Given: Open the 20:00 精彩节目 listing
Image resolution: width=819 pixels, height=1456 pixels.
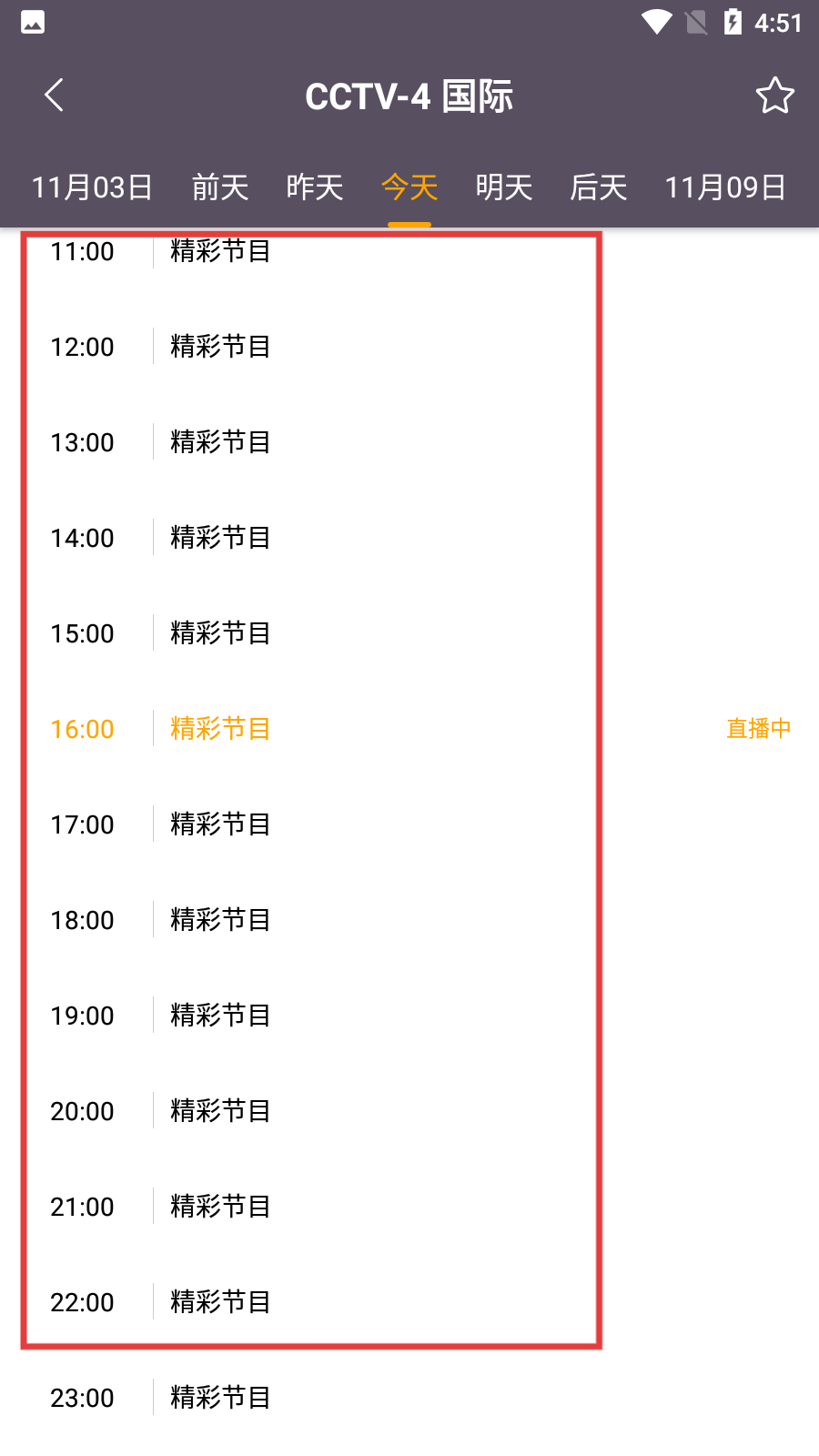Looking at the screenshot, I should click(x=218, y=1110).
